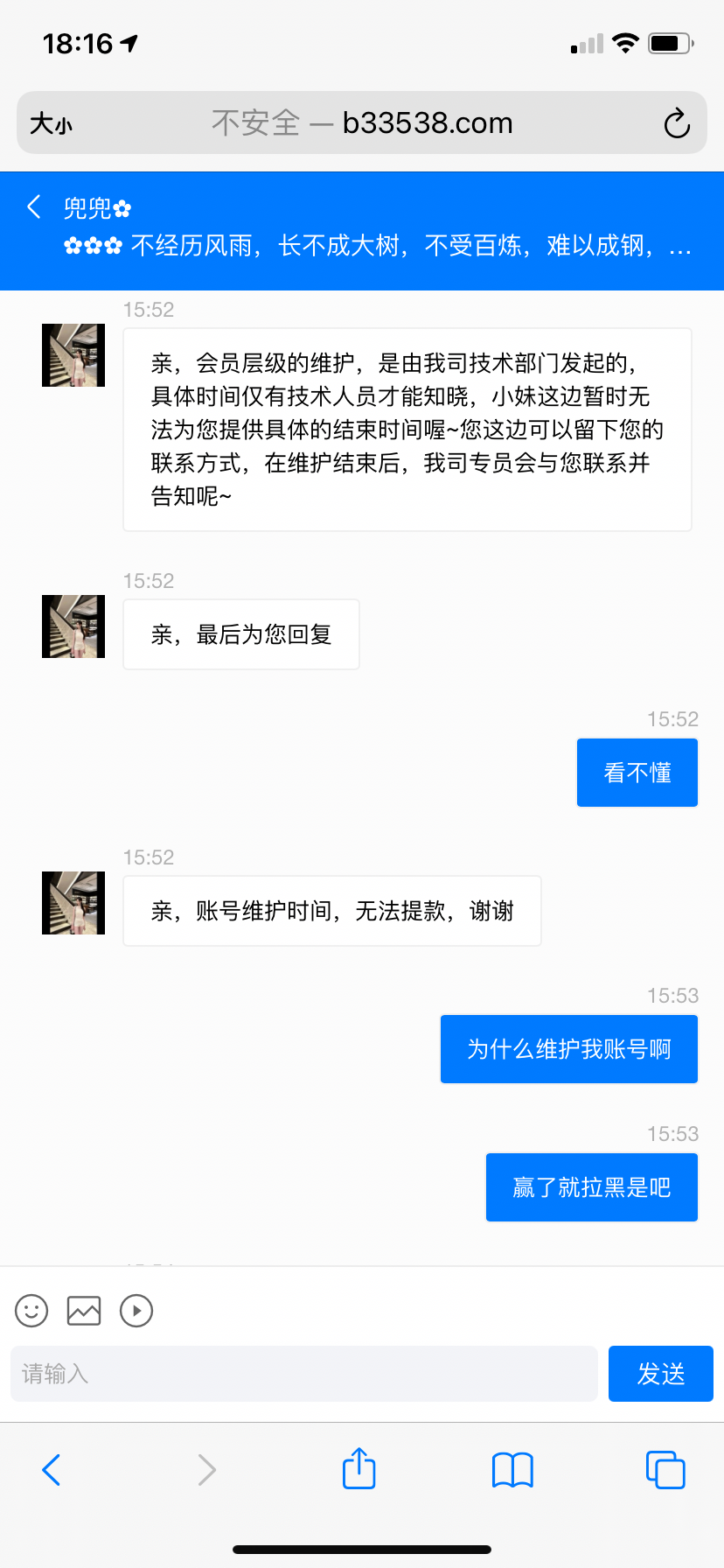Tap the b33538.com address bar
Screen dimensions: 724x1568
coord(362,123)
